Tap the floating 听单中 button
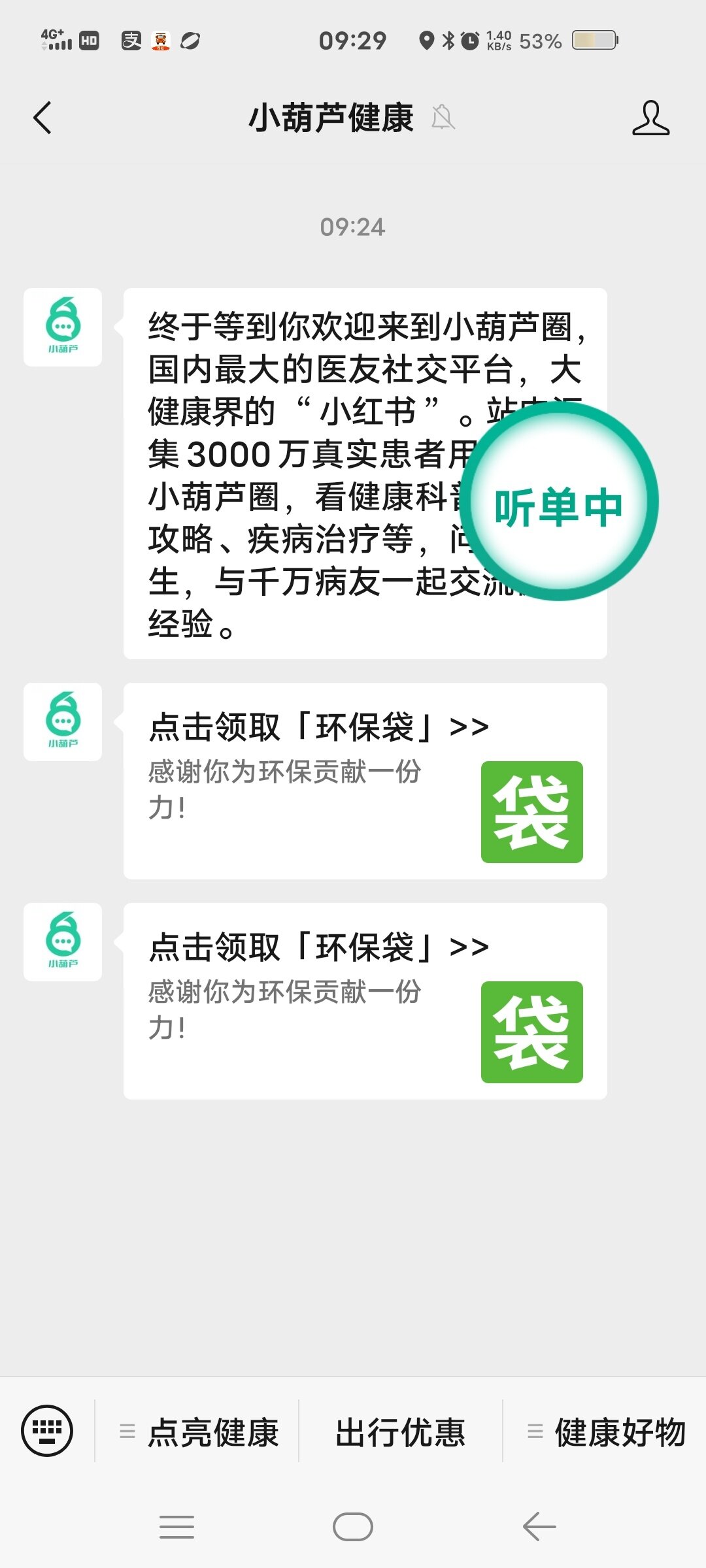Viewport: 706px width, 1568px height. 559,502
